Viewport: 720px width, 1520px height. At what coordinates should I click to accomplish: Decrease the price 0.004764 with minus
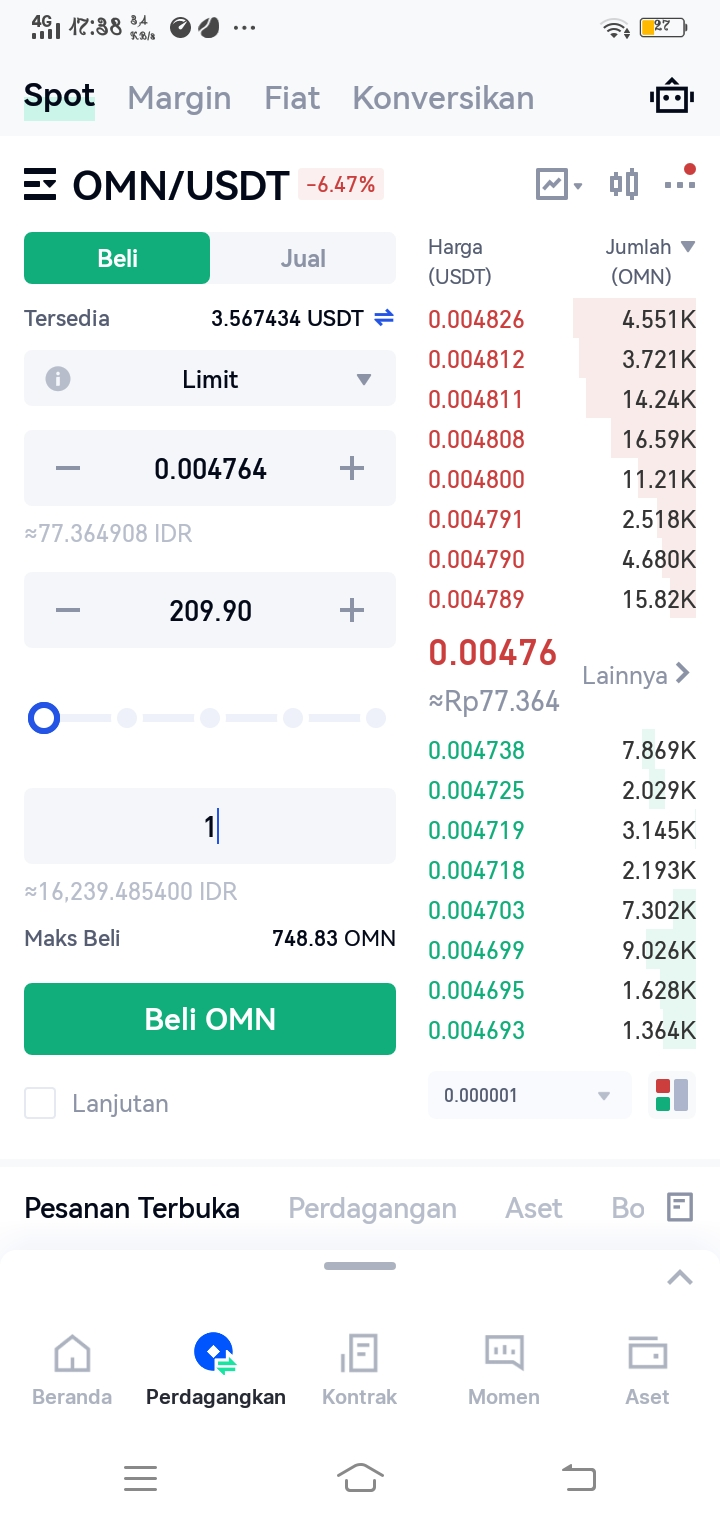[x=68, y=468]
